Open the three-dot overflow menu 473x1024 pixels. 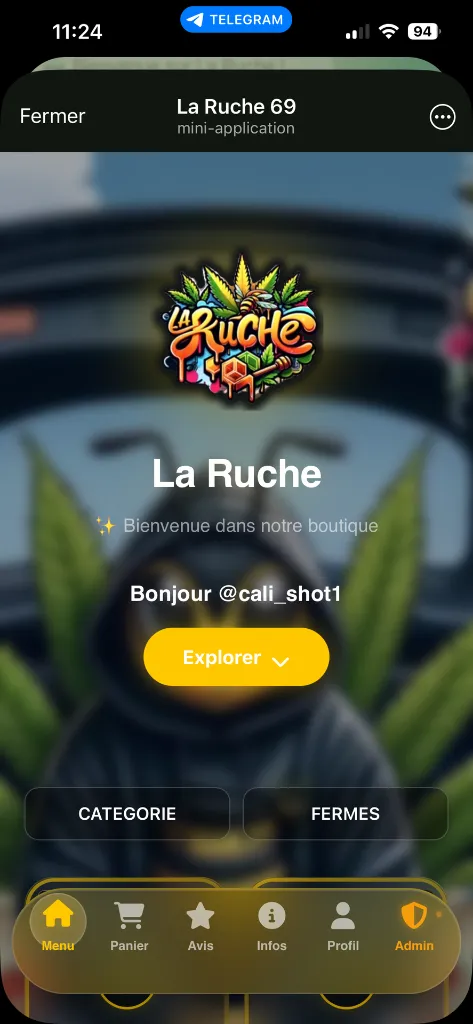[x=442, y=117]
